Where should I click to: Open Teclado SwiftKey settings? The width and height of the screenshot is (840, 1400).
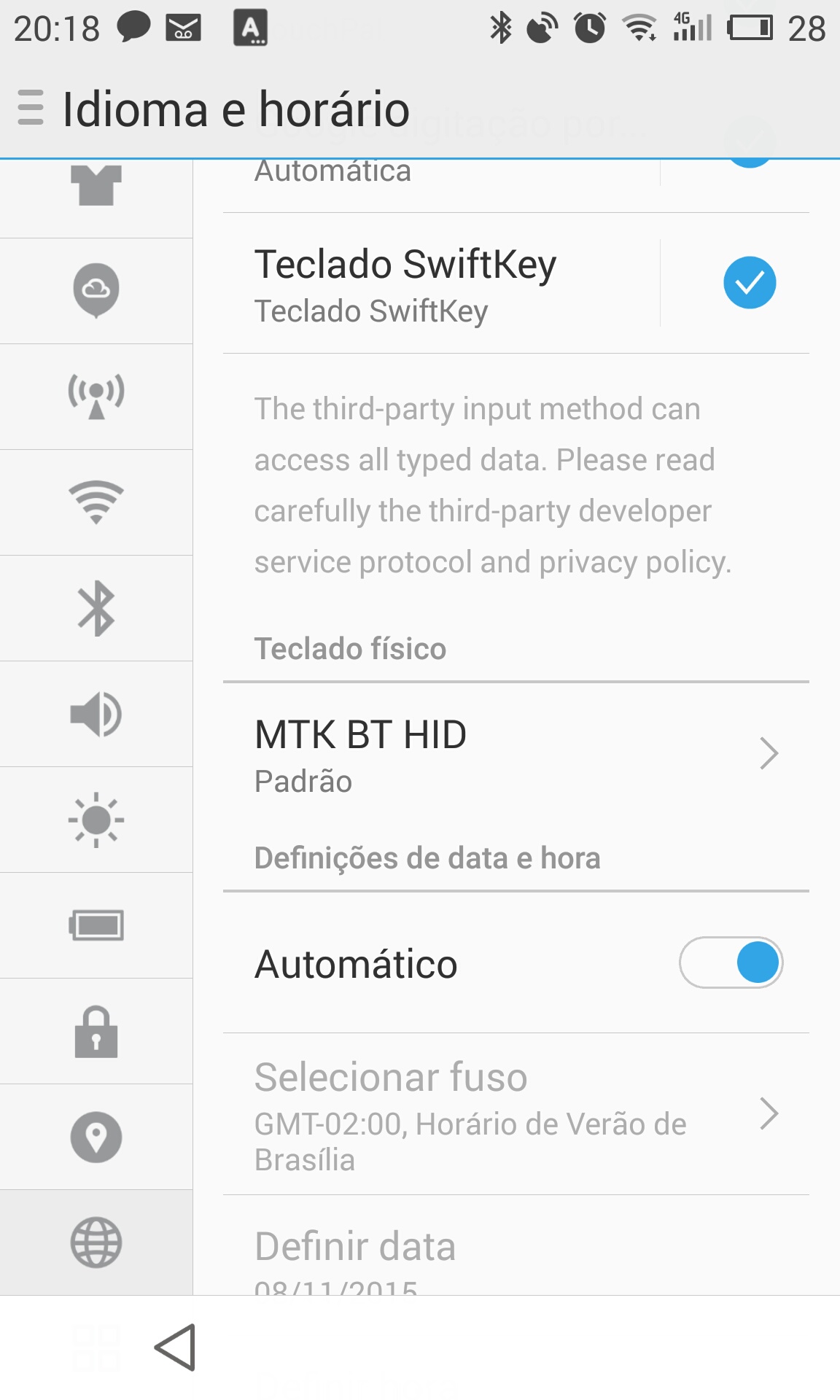pos(441,284)
